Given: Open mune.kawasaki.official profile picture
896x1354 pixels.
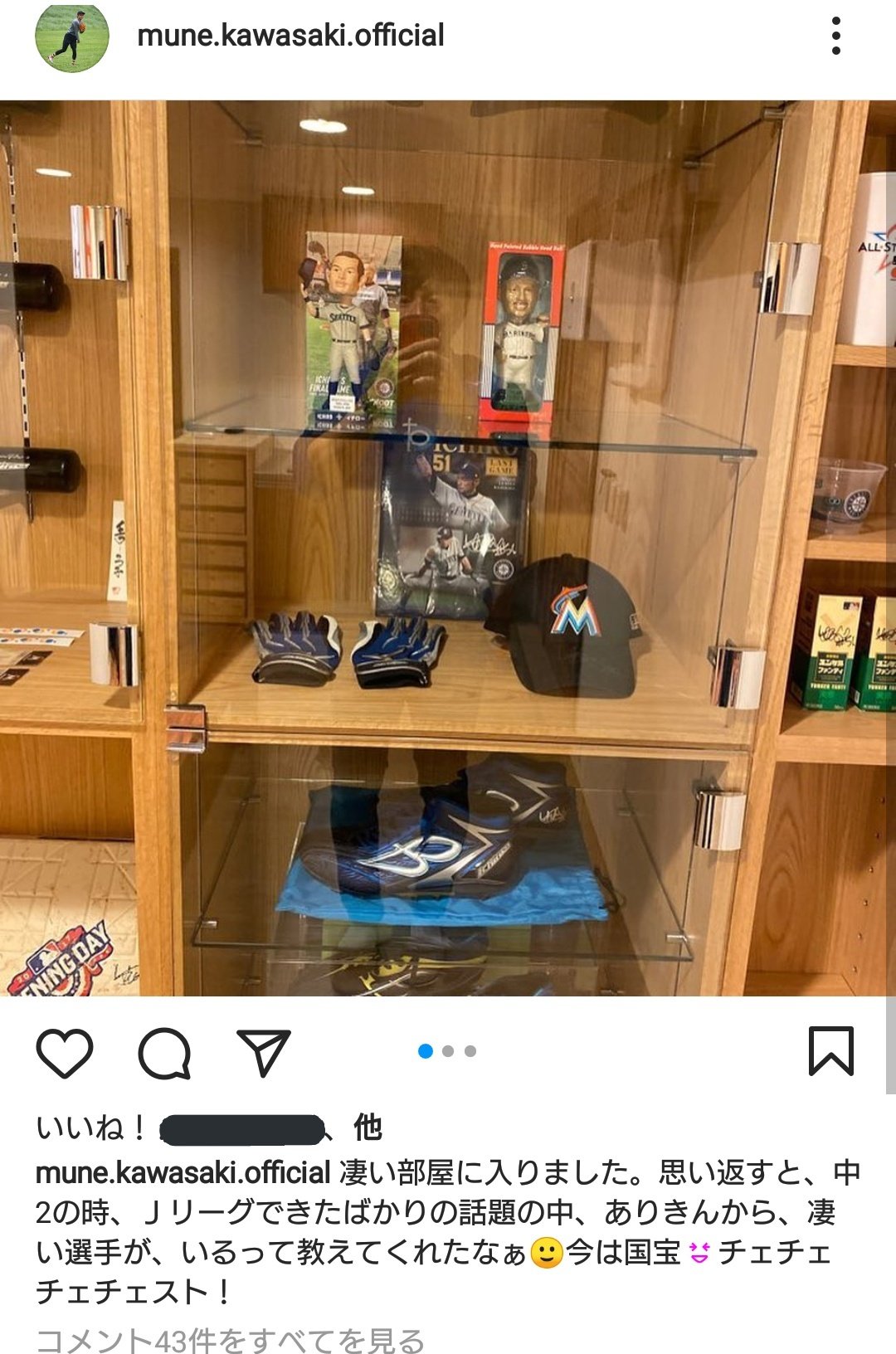Looking at the screenshot, I should coord(71,37).
